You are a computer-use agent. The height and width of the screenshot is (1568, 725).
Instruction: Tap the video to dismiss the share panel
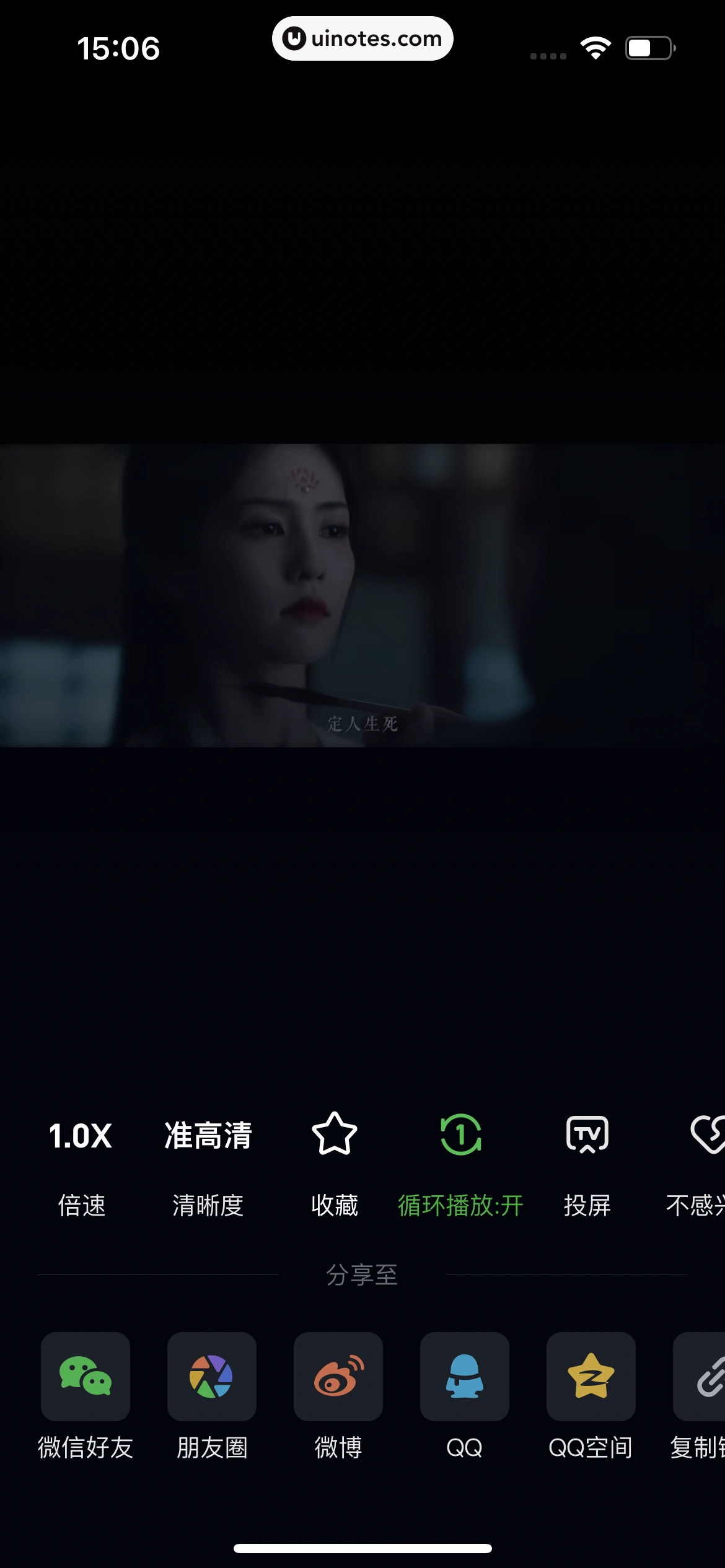pos(362,595)
